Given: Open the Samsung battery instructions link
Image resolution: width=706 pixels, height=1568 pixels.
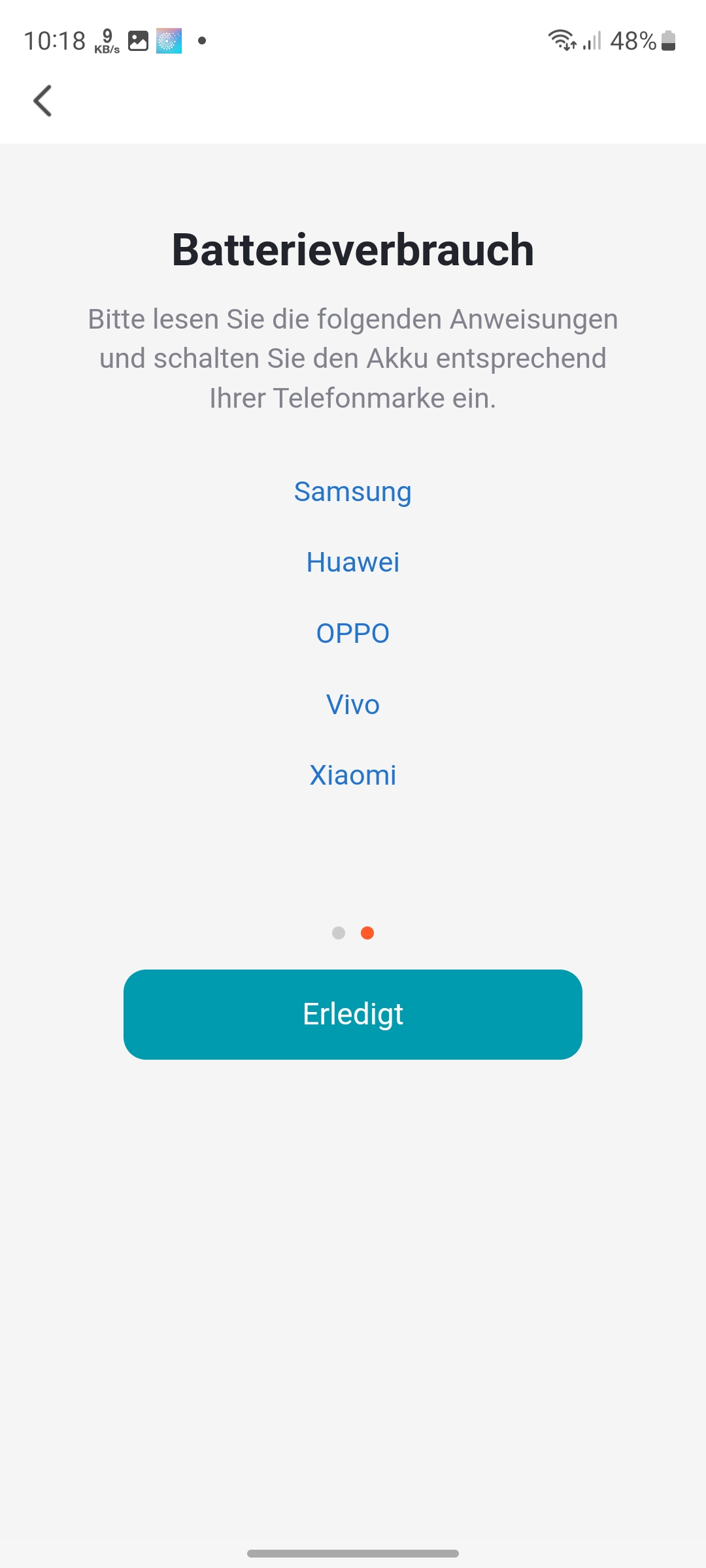Looking at the screenshot, I should pos(352,492).
